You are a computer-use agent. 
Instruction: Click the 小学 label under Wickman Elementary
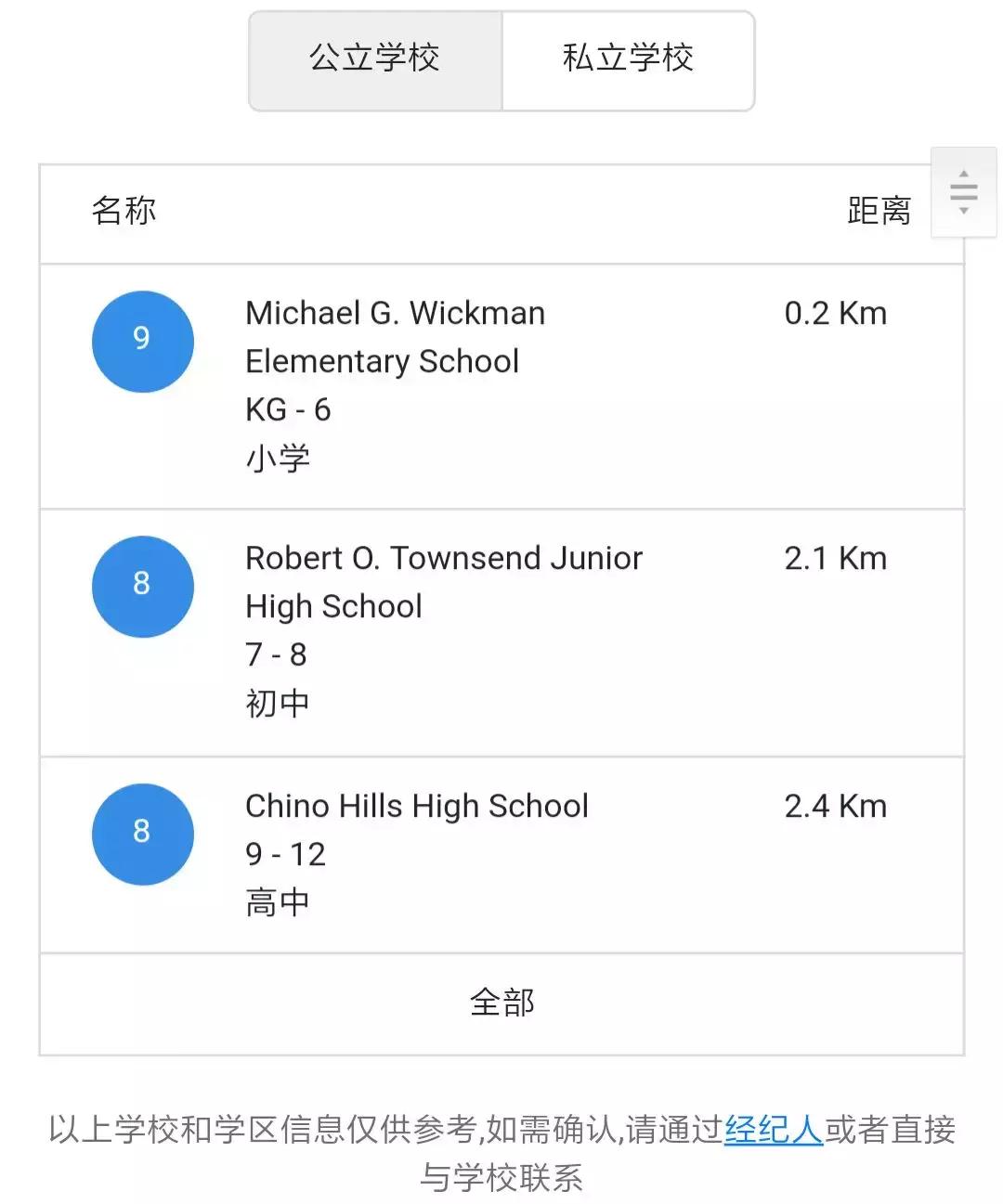[279, 457]
